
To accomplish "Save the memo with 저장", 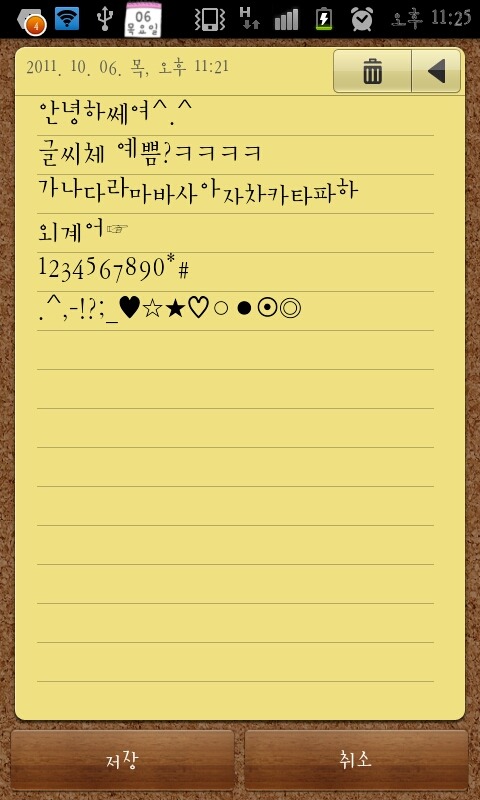I will point(122,760).
